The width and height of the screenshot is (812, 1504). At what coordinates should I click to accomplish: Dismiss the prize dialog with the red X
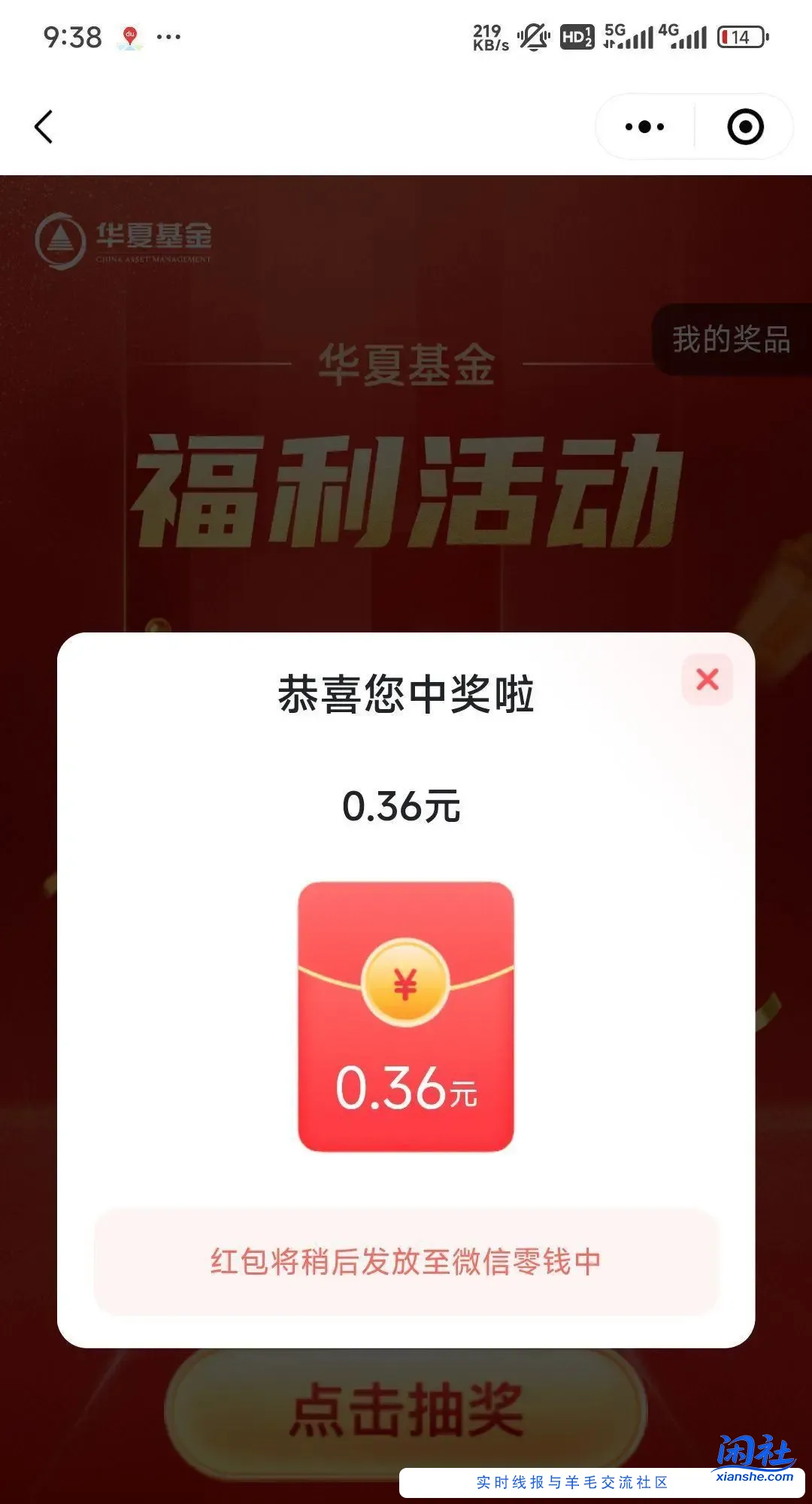coord(707,680)
